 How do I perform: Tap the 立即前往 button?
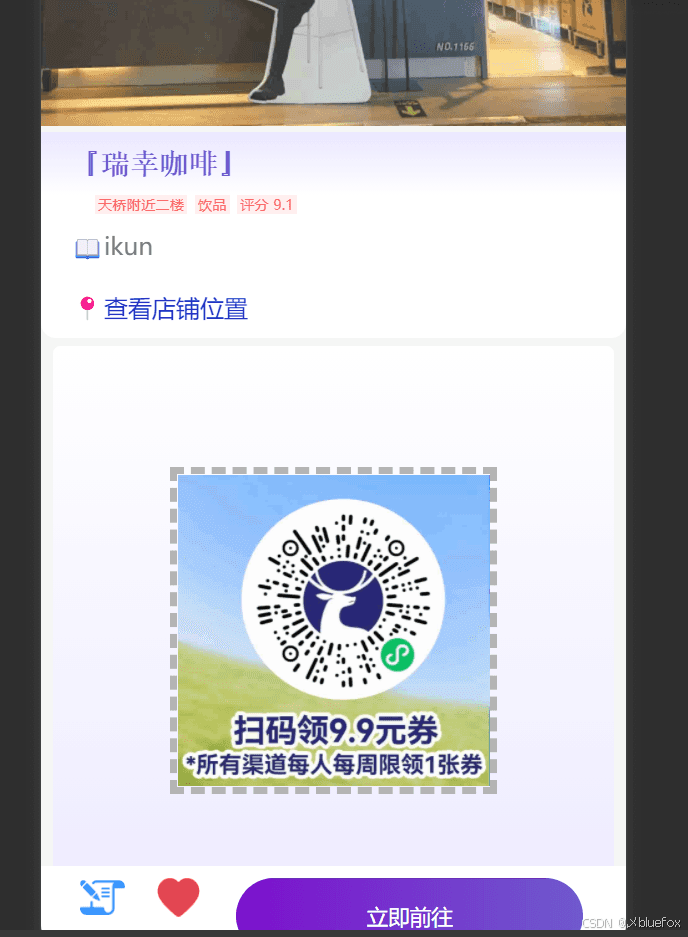coord(409,908)
